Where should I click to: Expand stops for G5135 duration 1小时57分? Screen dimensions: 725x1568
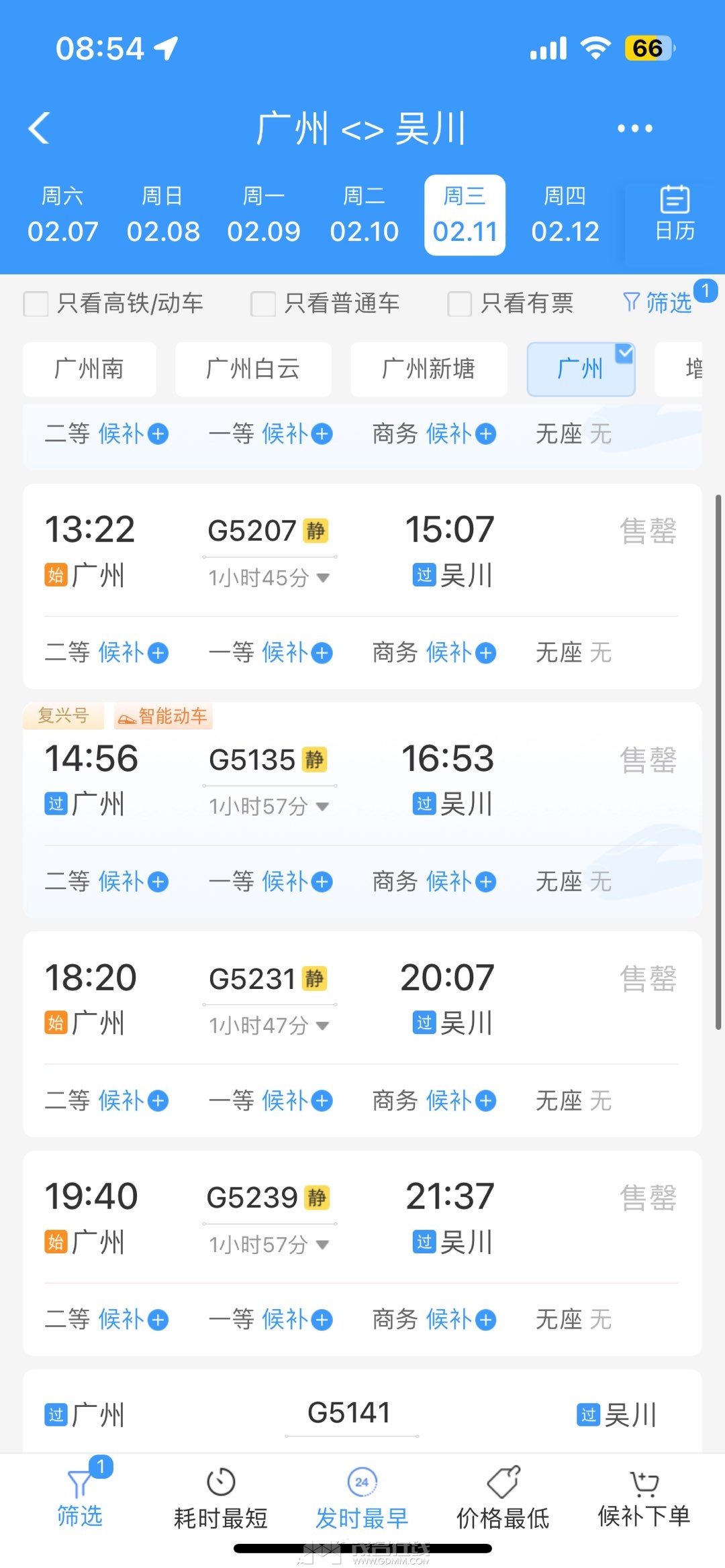269,806
